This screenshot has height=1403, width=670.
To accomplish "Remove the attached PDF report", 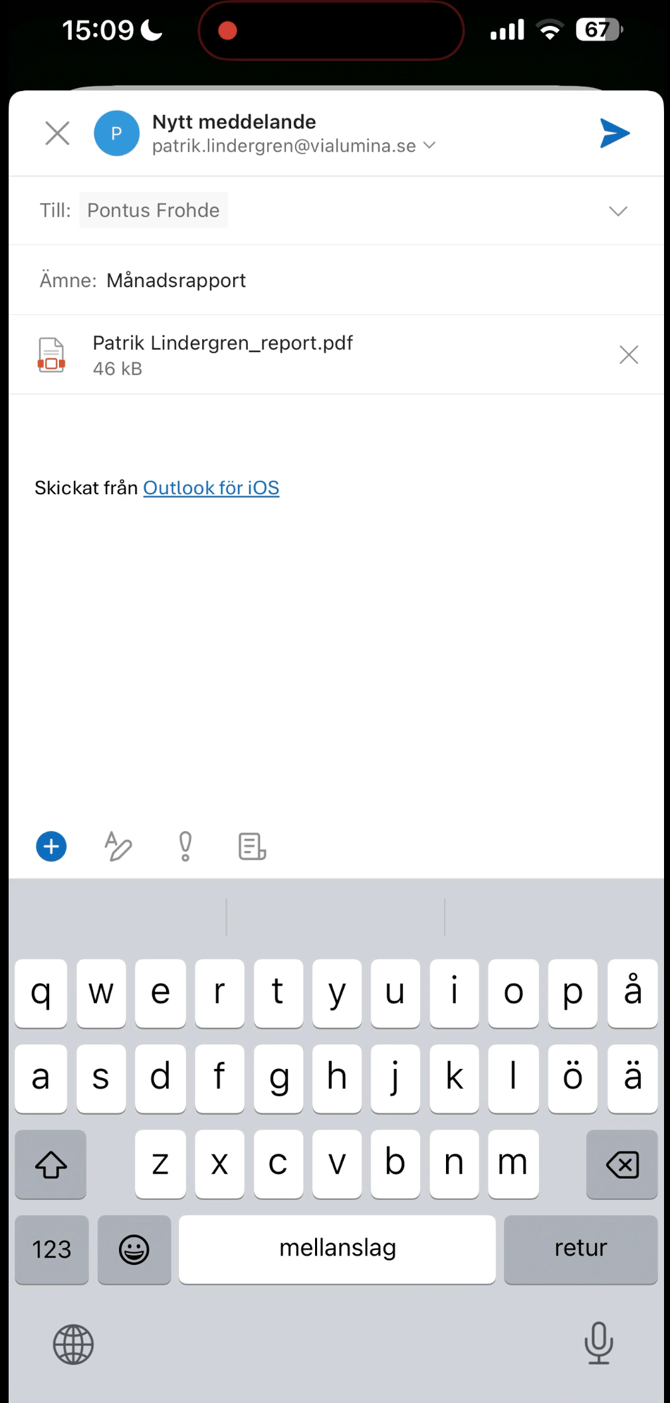I will coord(628,355).
